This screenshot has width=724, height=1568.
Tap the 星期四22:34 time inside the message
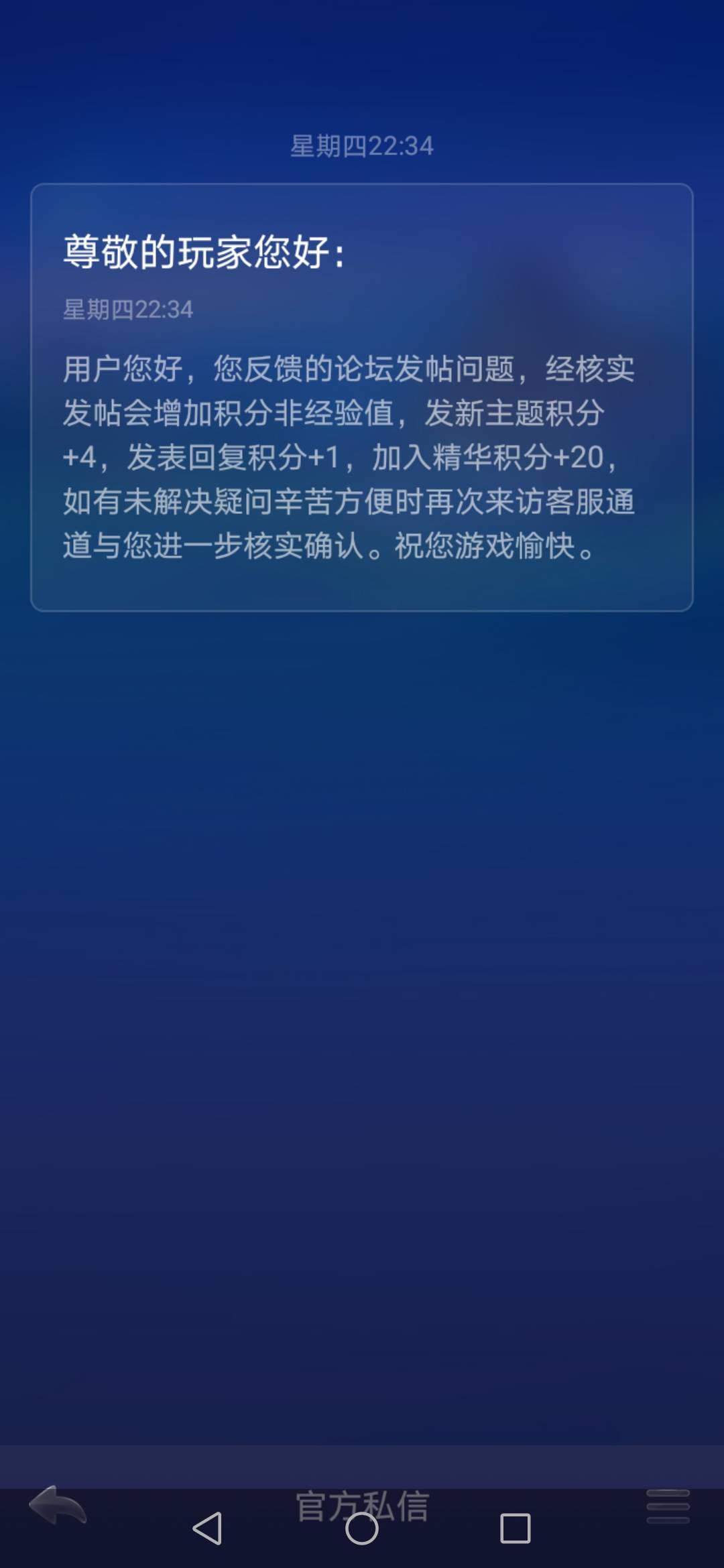(127, 310)
